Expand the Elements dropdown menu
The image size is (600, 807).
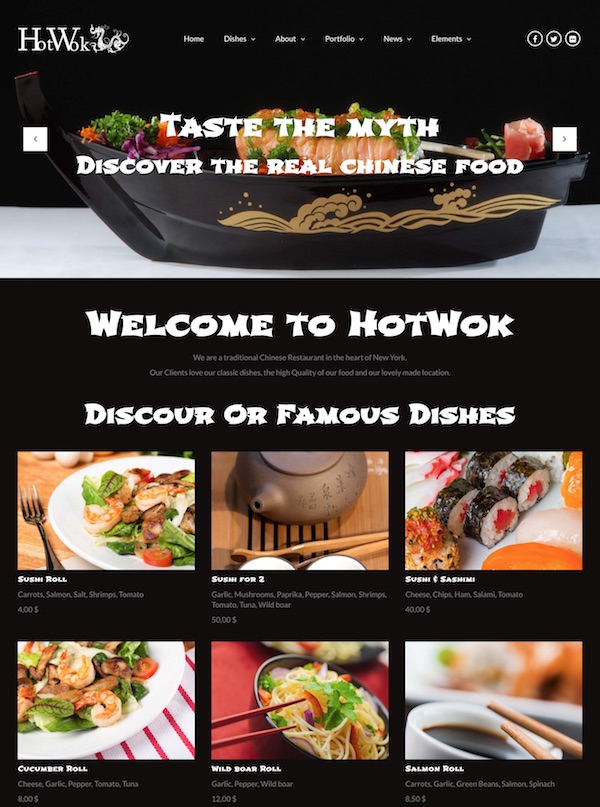coord(450,39)
